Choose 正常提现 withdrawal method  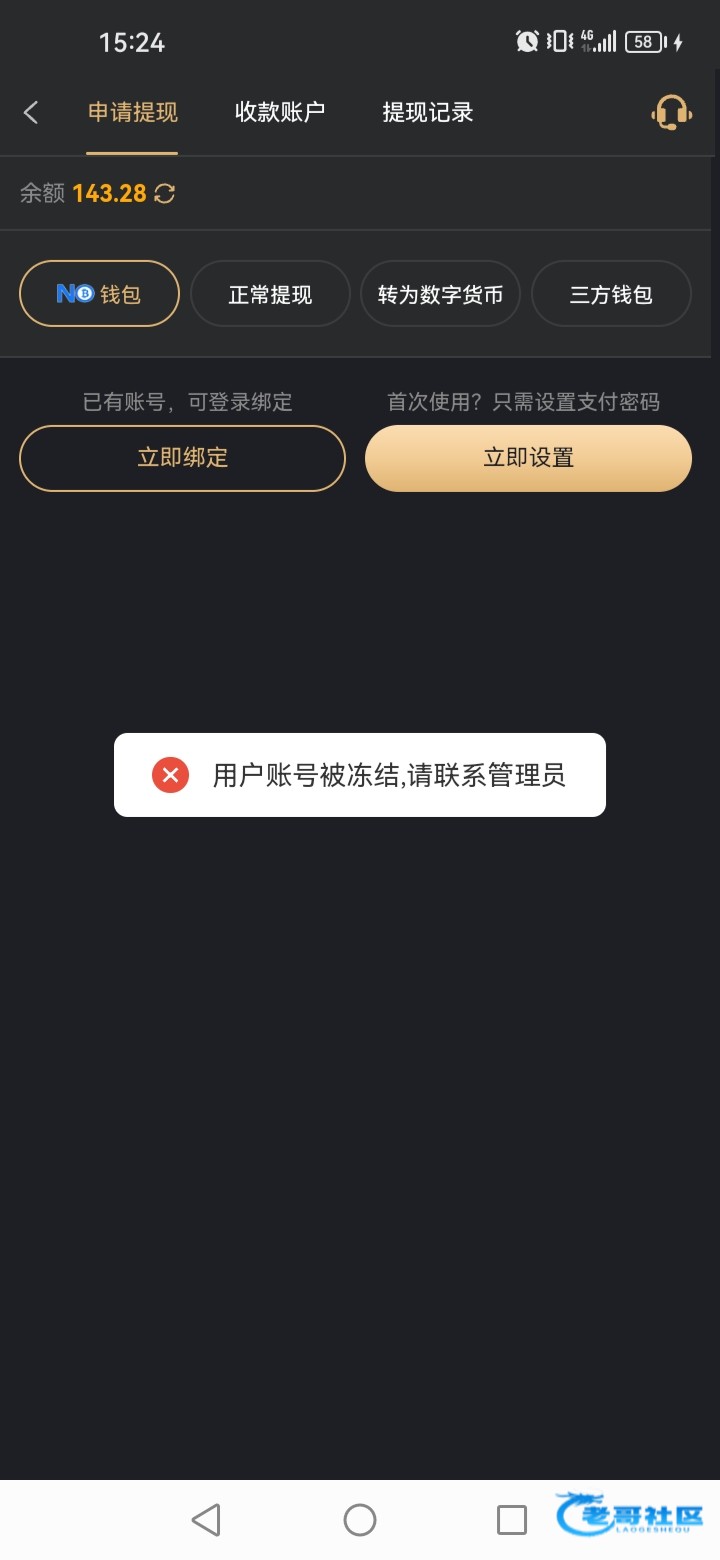270,294
